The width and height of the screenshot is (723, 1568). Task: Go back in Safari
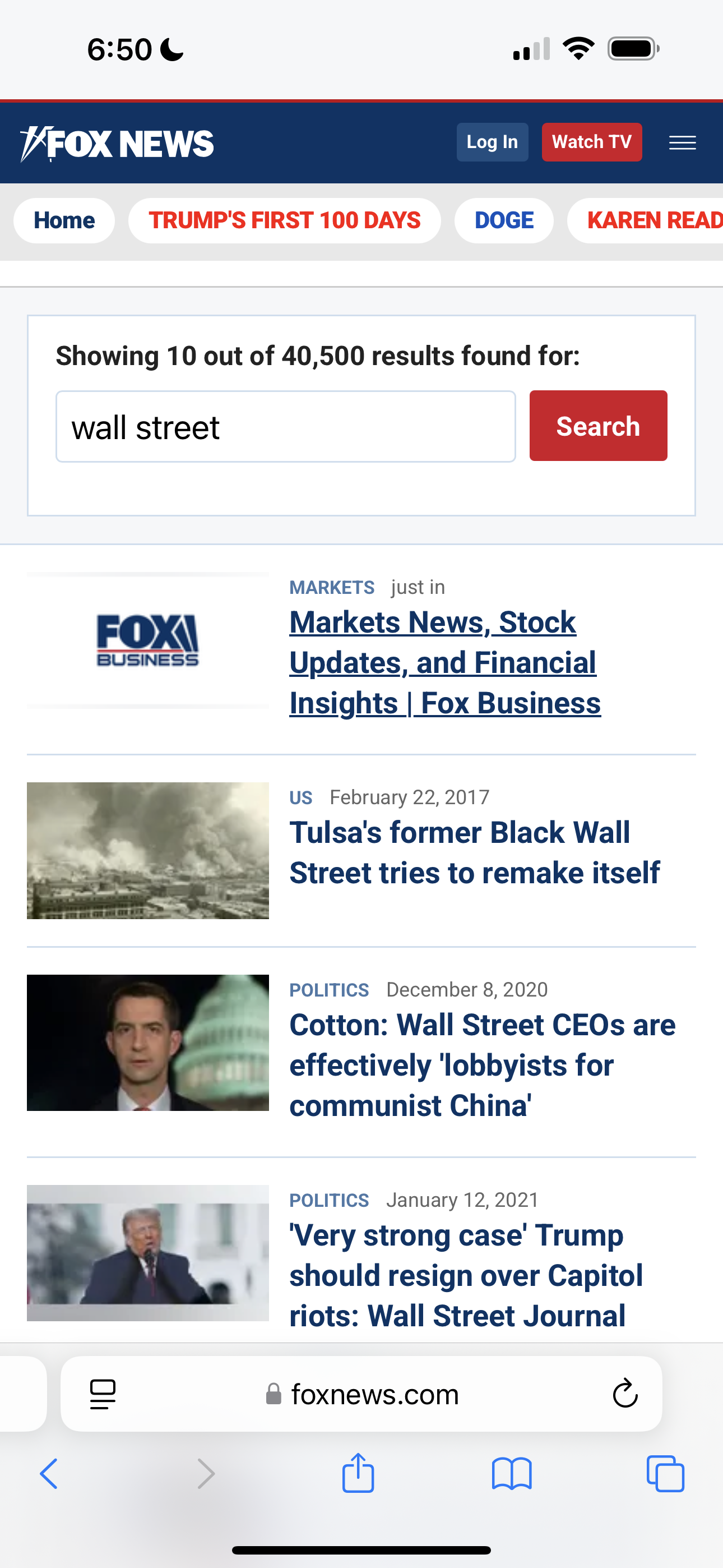pyautogui.click(x=49, y=1474)
